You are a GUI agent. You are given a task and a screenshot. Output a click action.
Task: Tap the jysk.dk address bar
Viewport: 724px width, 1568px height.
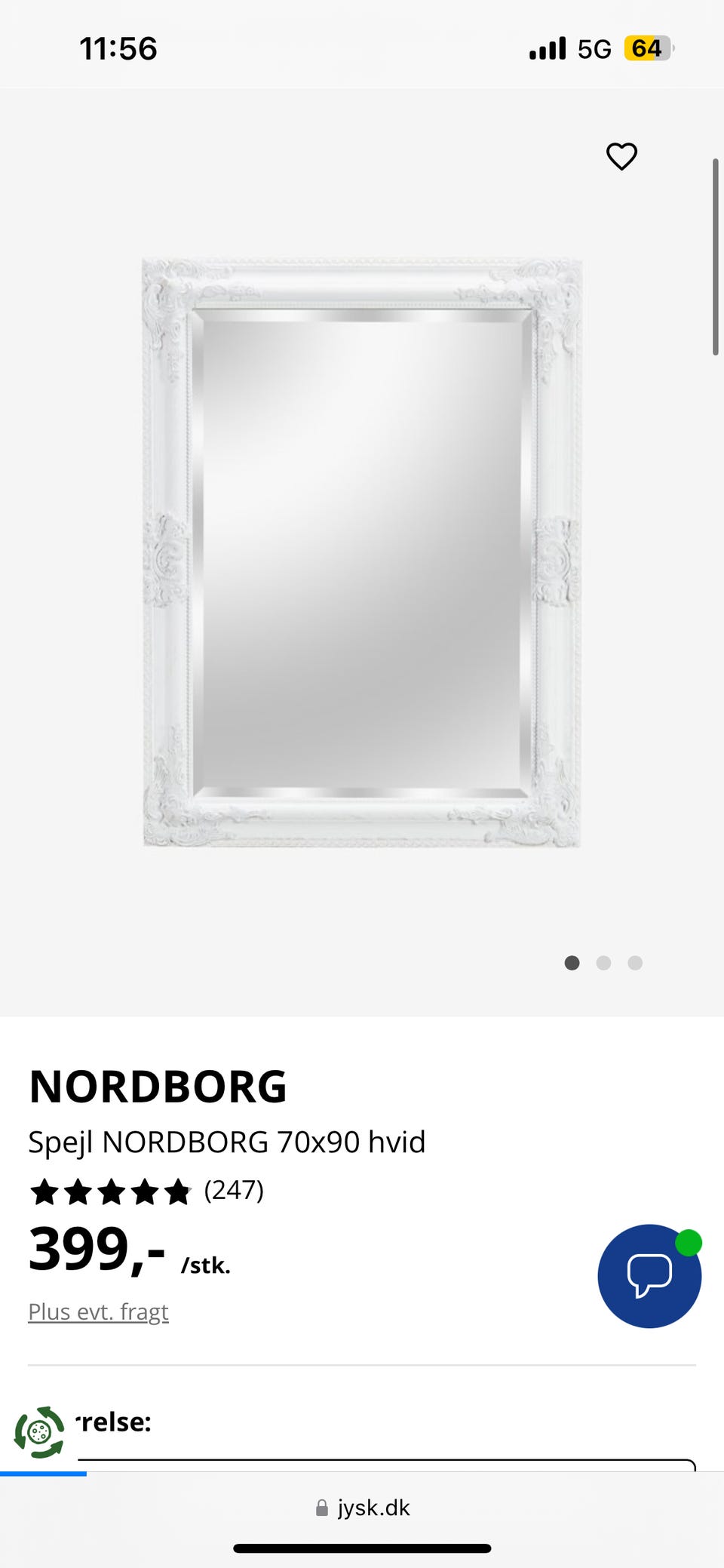[x=364, y=1508]
